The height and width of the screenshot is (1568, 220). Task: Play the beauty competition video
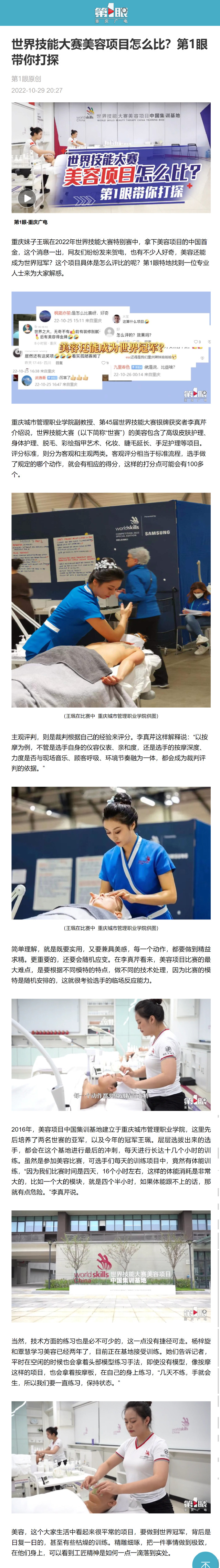[26, 197]
